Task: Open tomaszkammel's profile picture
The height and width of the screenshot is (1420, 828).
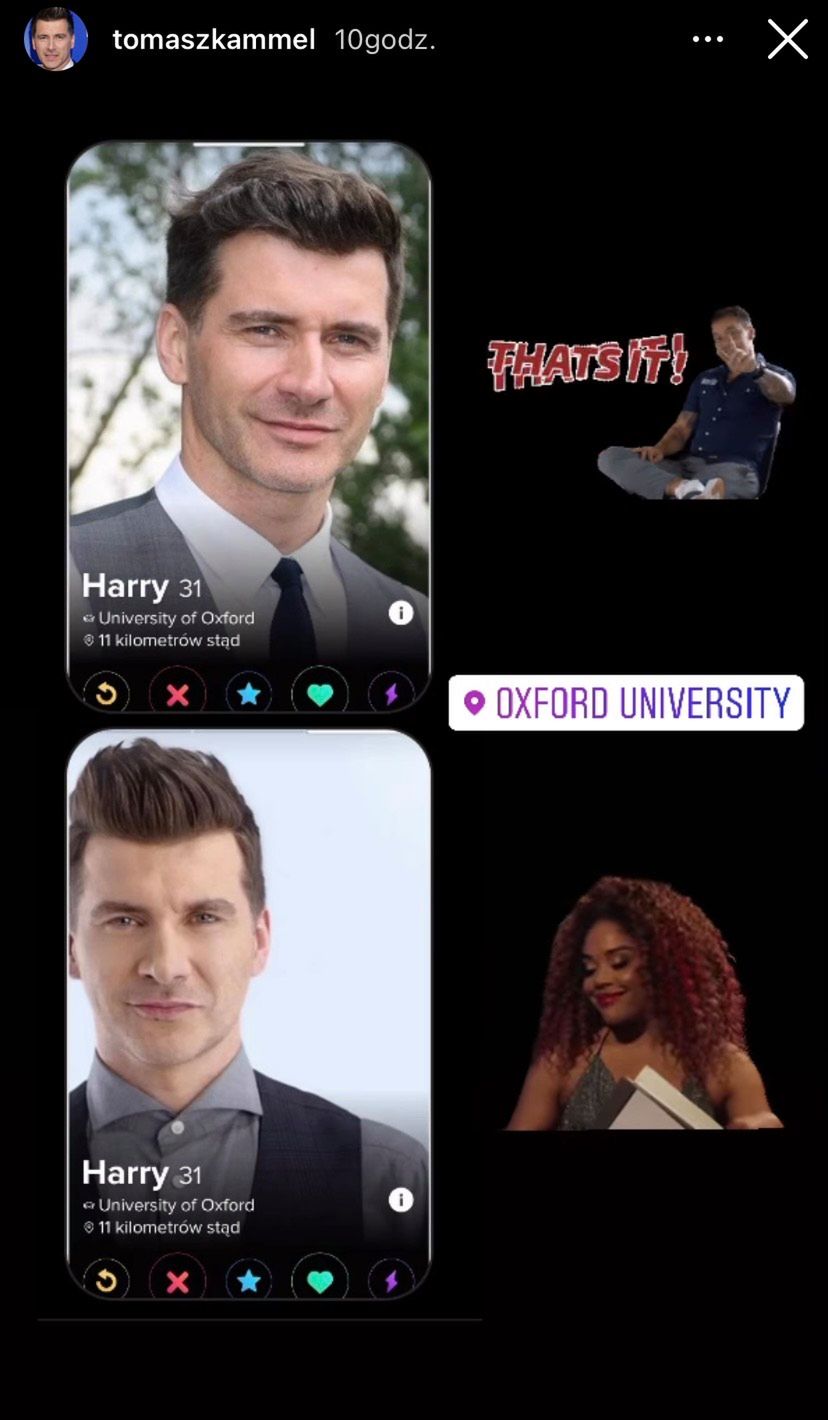Action: pyautogui.click(x=55, y=40)
